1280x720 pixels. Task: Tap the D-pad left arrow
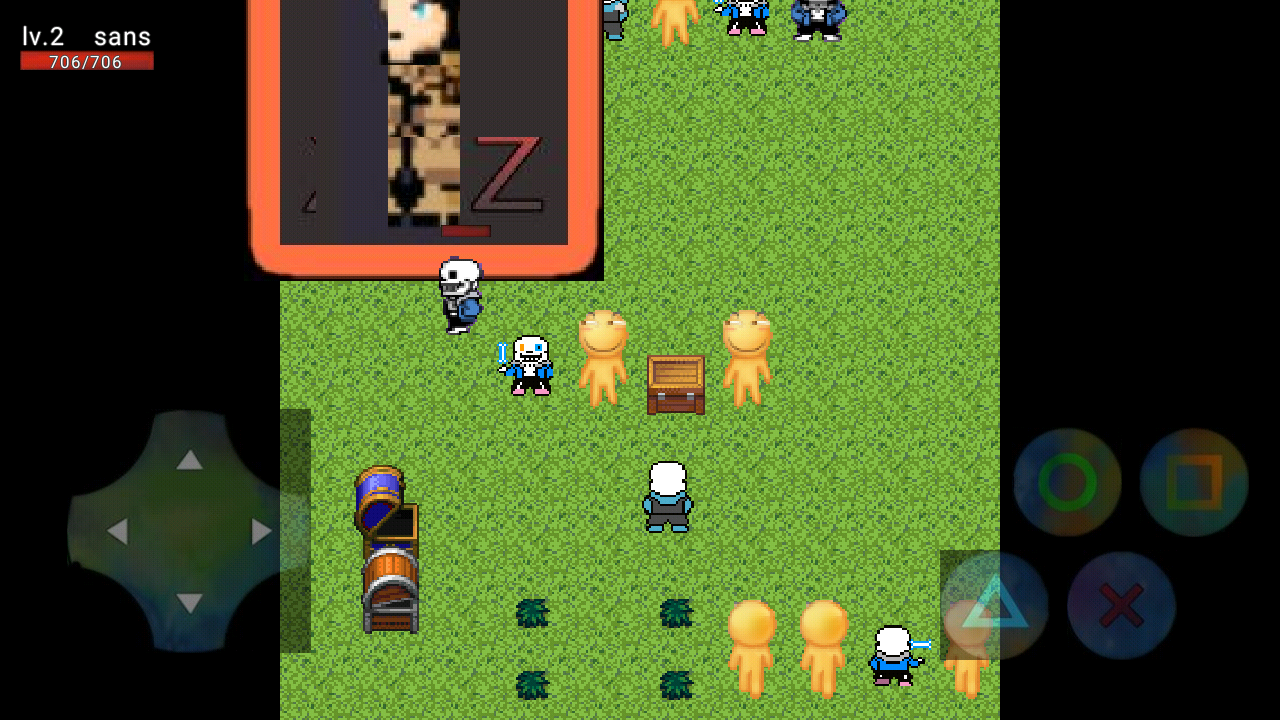pyautogui.click(x=117, y=531)
